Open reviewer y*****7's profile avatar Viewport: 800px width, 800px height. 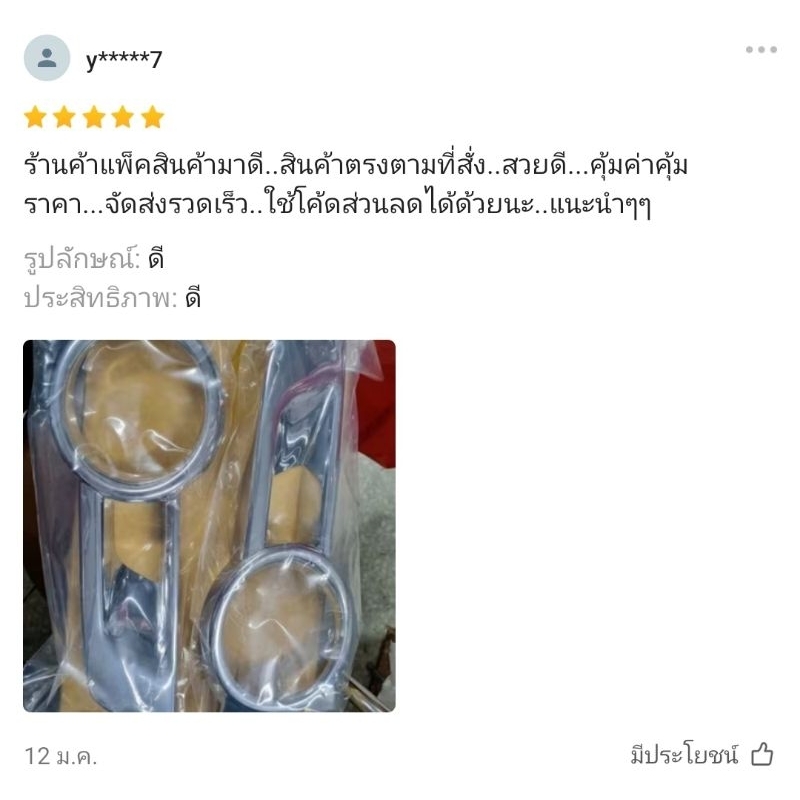point(47,58)
